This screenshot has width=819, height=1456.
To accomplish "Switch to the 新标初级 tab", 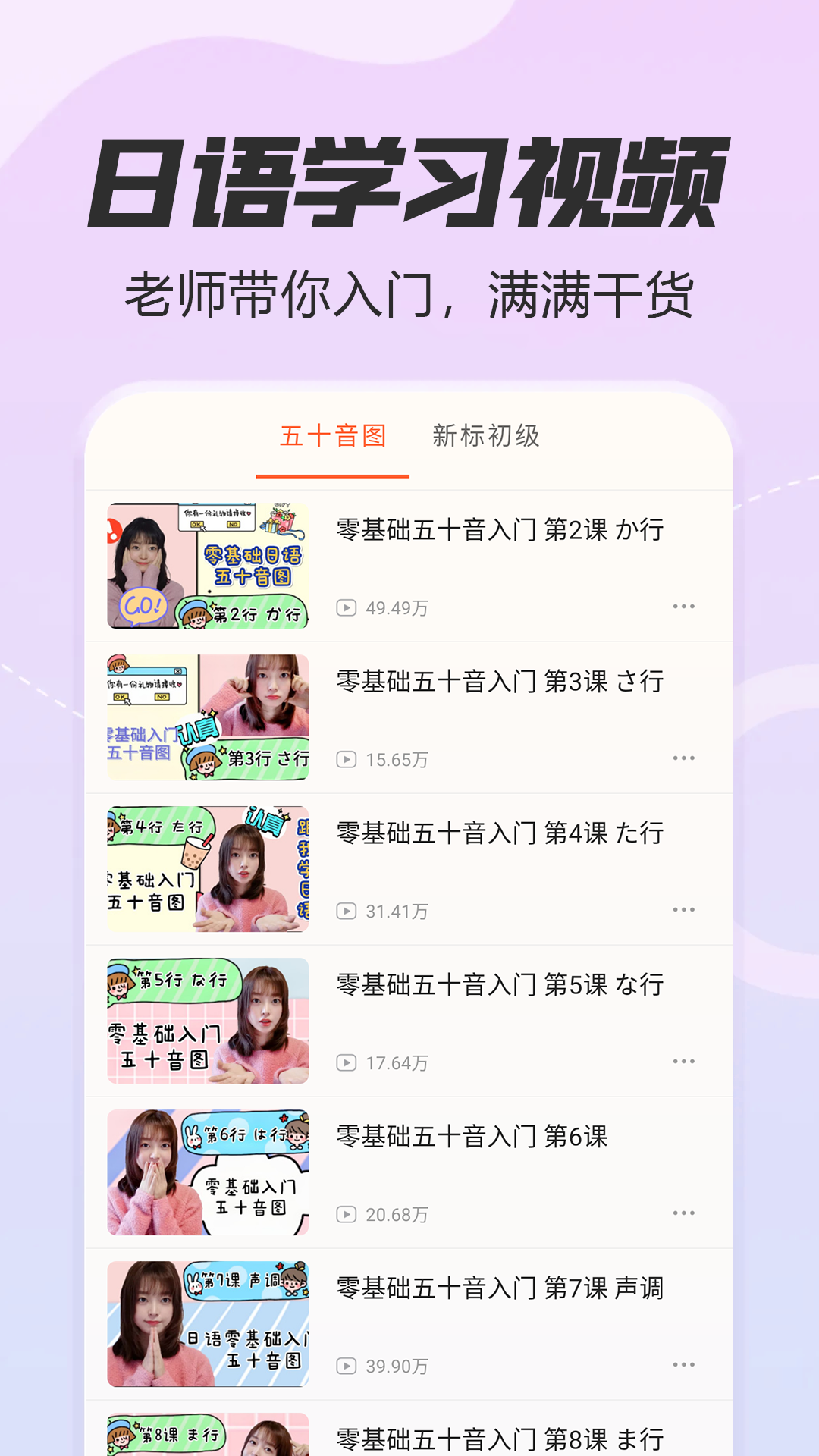I will click(x=486, y=437).
